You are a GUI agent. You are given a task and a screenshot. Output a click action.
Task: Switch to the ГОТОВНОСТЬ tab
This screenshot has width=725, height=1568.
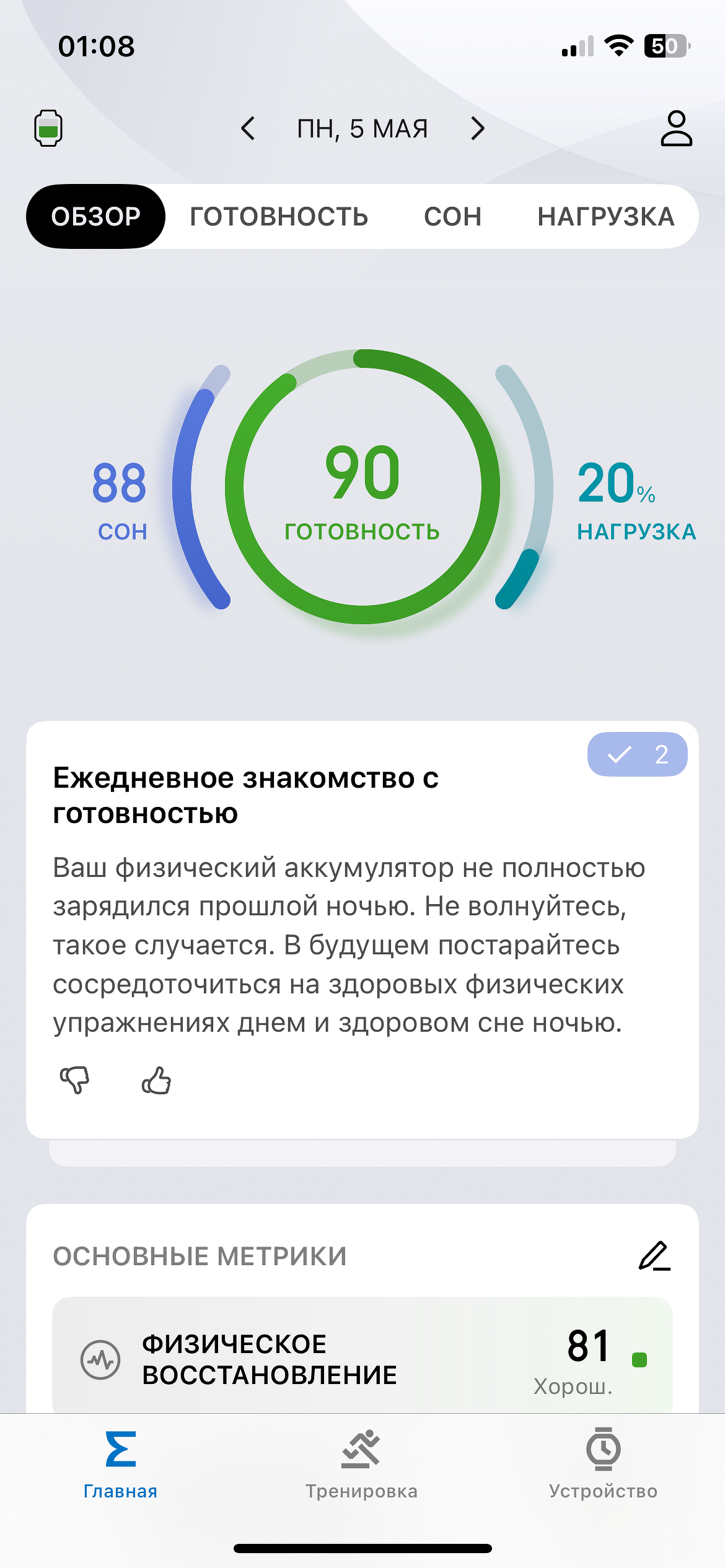[x=279, y=217]
